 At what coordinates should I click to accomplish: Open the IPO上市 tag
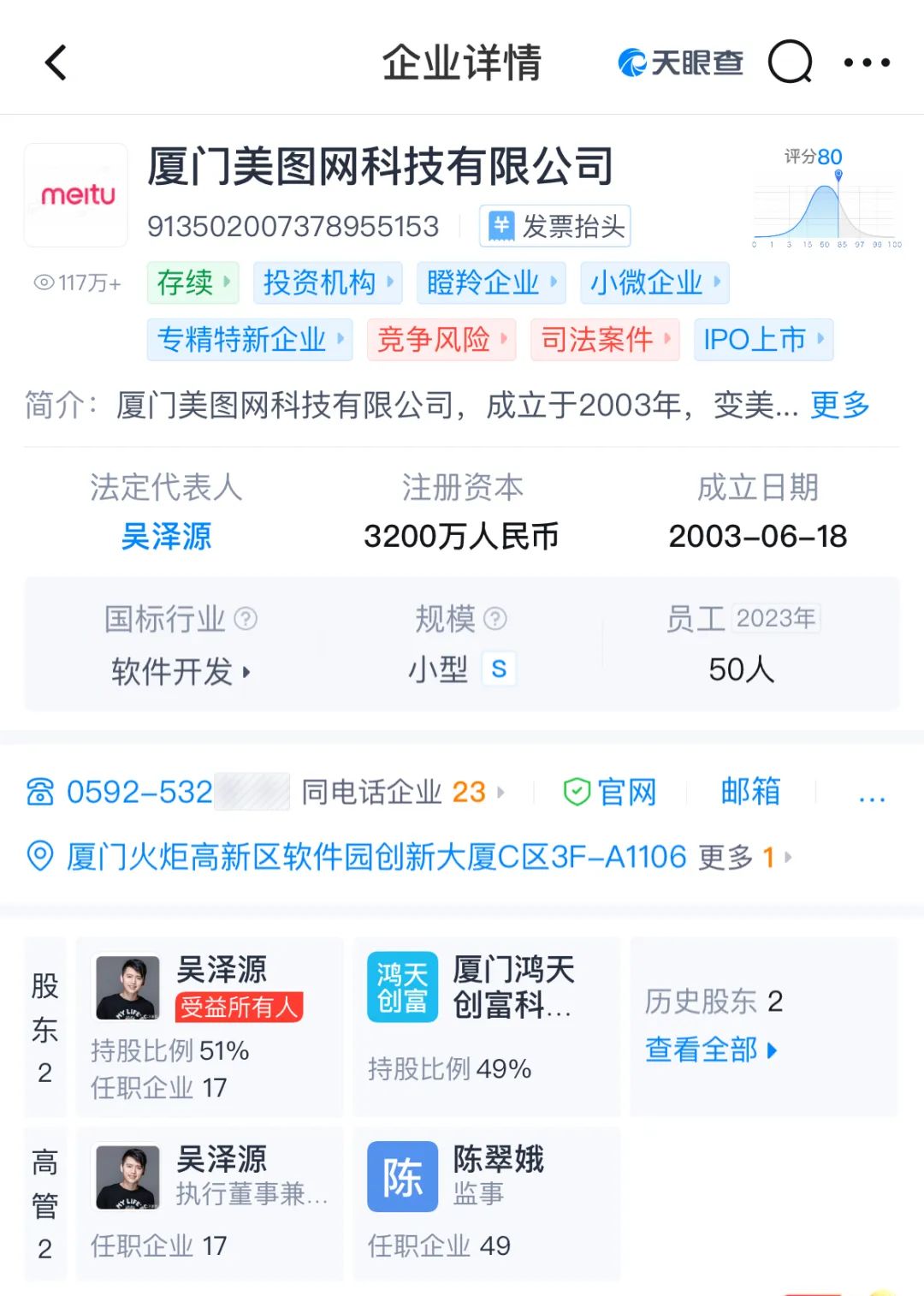[x=762, y=340]
